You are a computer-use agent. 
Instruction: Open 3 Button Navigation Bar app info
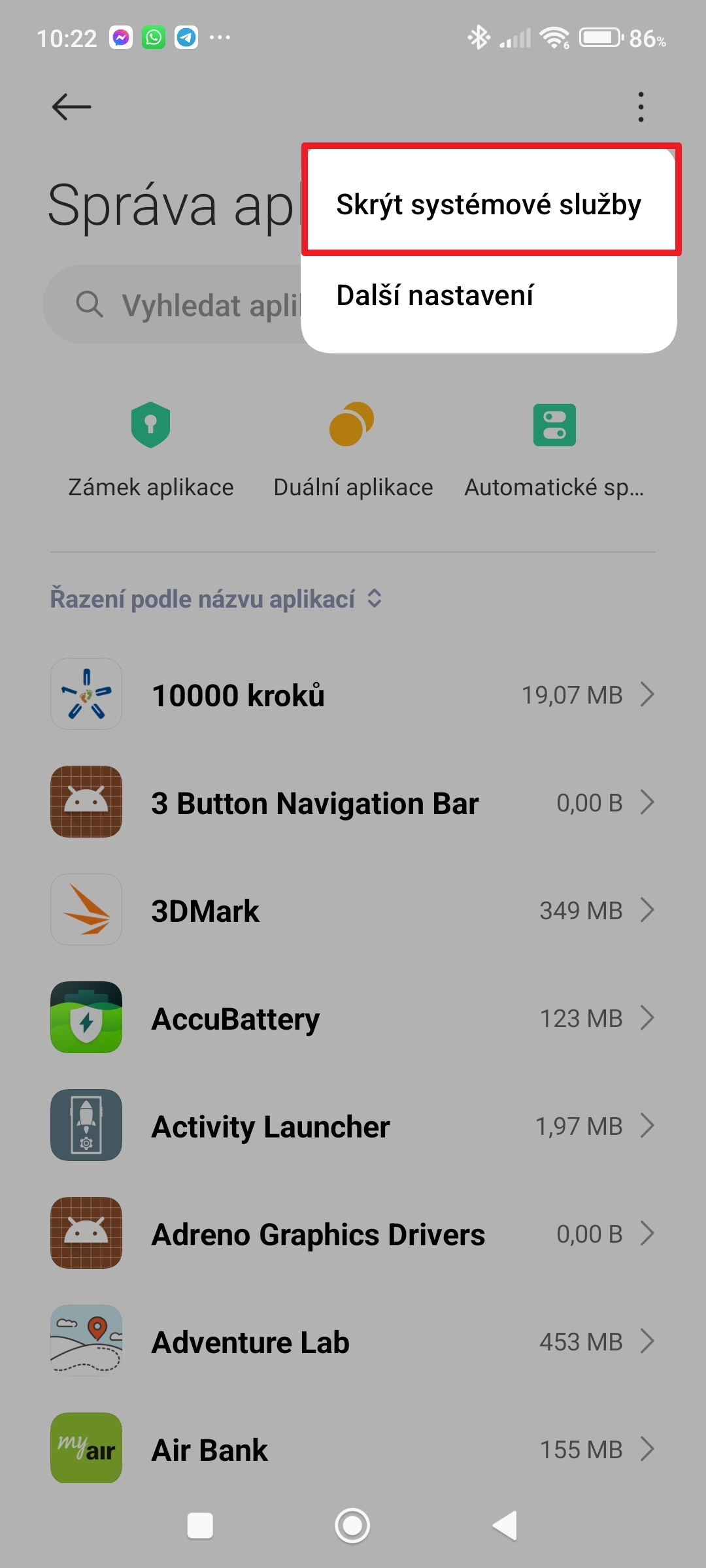[x=353, y=802]
